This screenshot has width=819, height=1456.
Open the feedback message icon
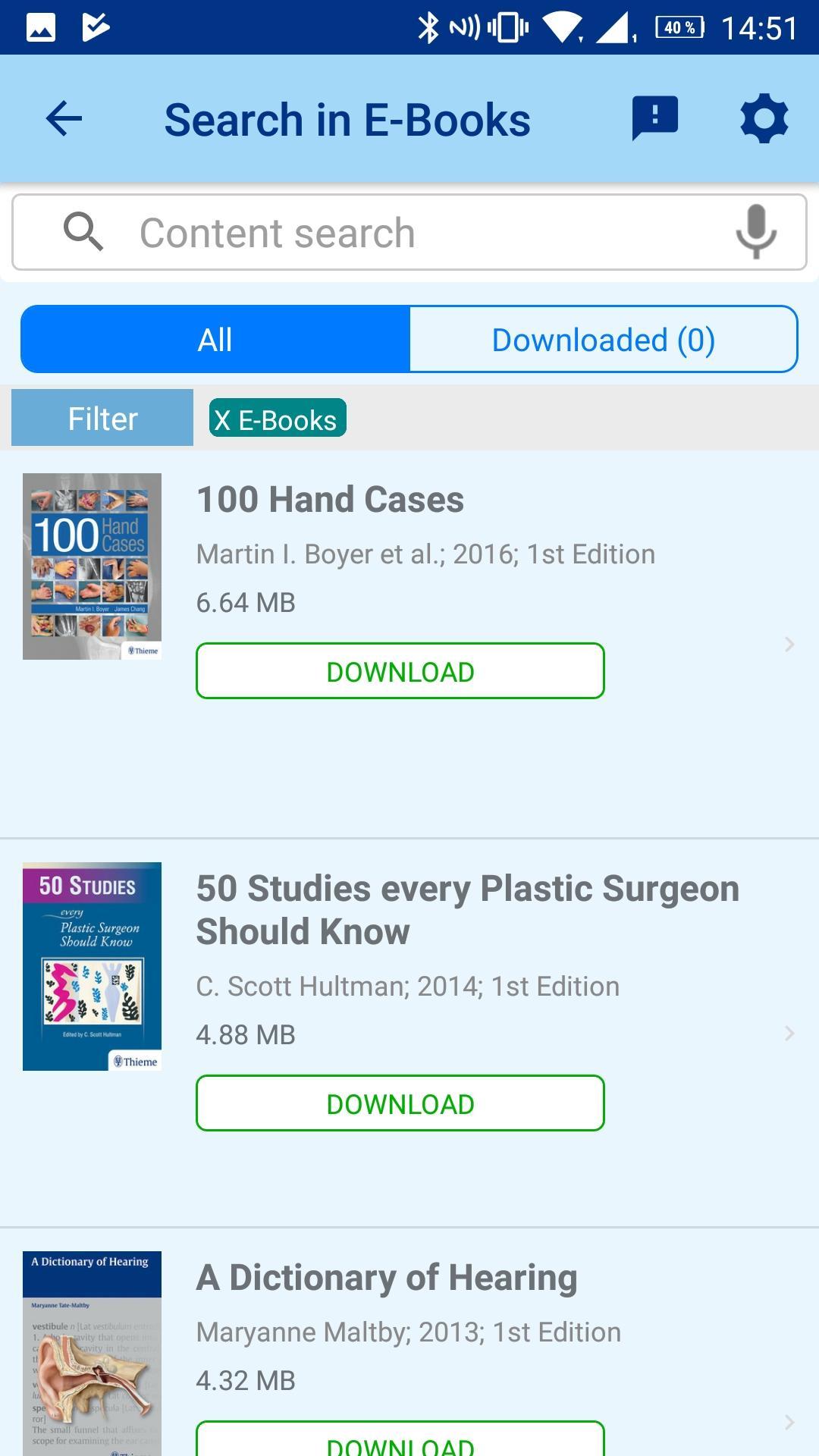[654, 118]
